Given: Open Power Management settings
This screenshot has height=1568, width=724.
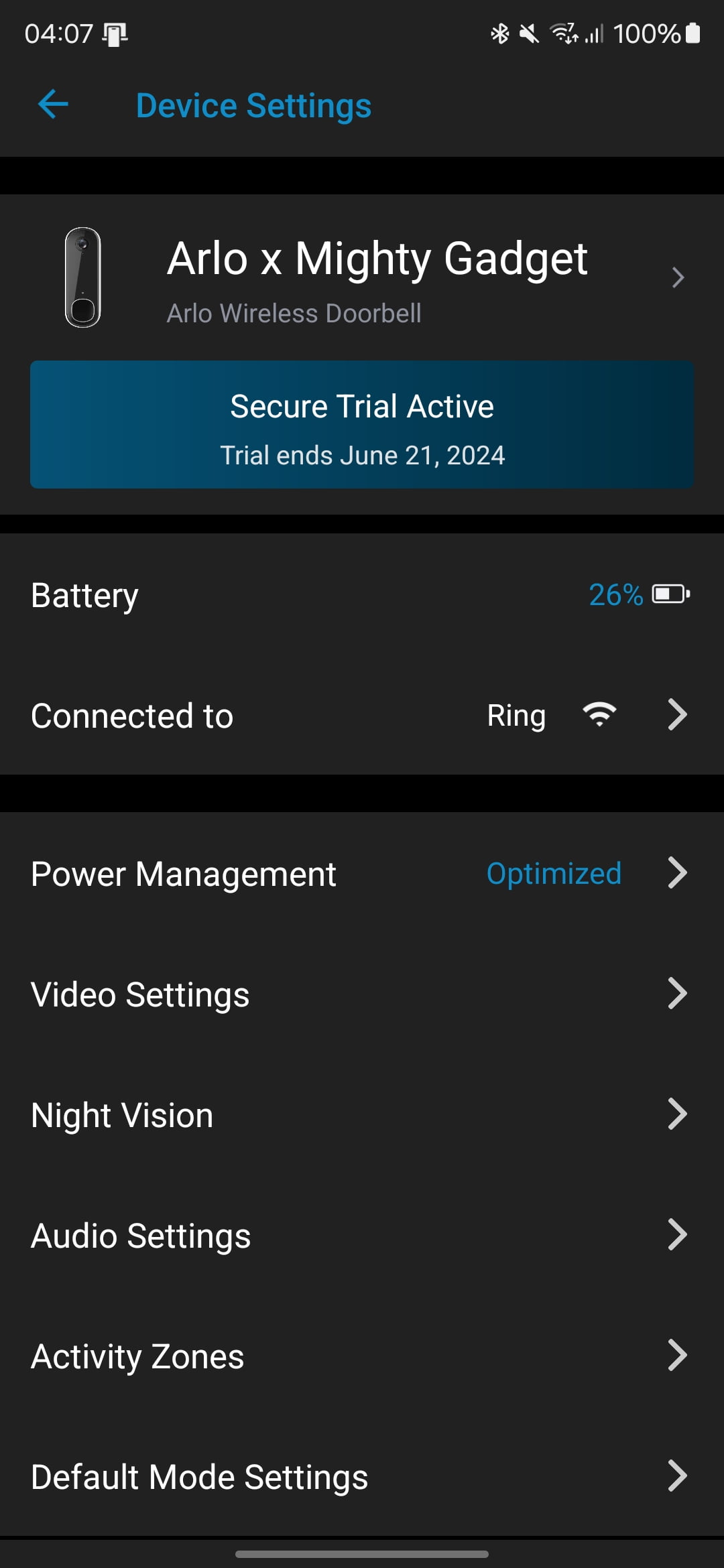Looking at the screenshot, I should (362, 874).
